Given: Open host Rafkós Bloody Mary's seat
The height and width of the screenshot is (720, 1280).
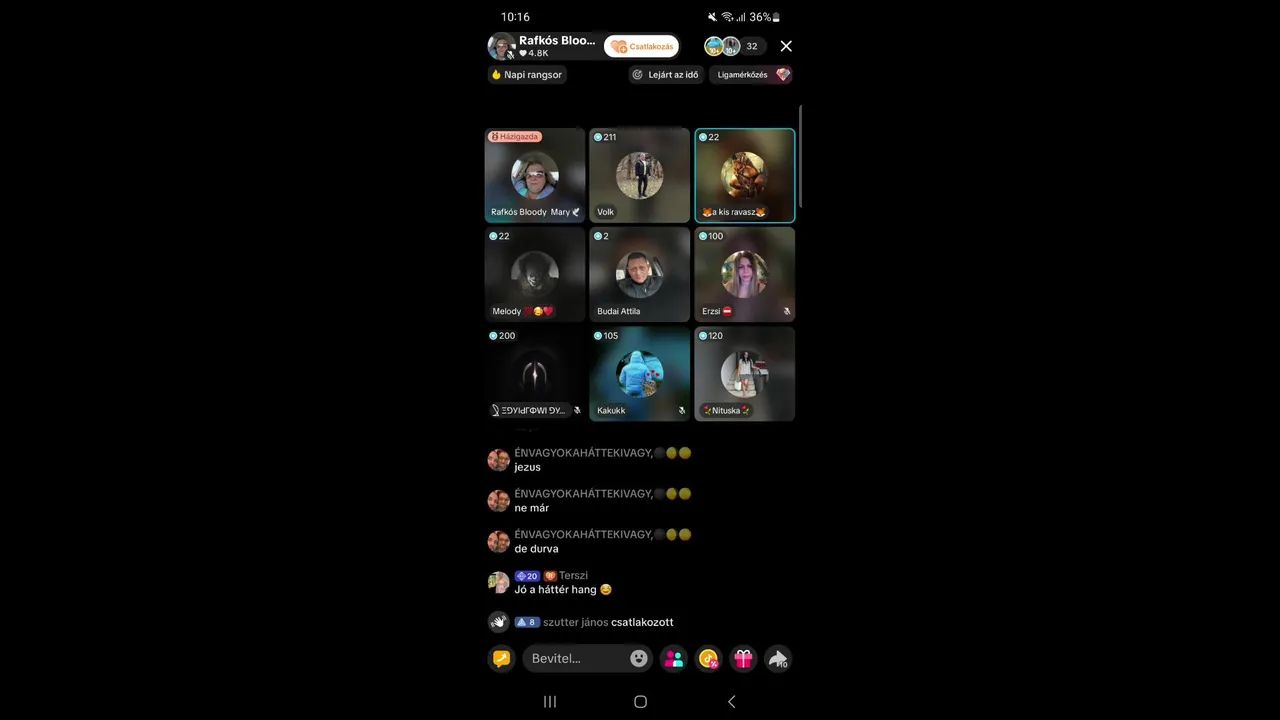Looking at the screenshot, I should (535, 175).
